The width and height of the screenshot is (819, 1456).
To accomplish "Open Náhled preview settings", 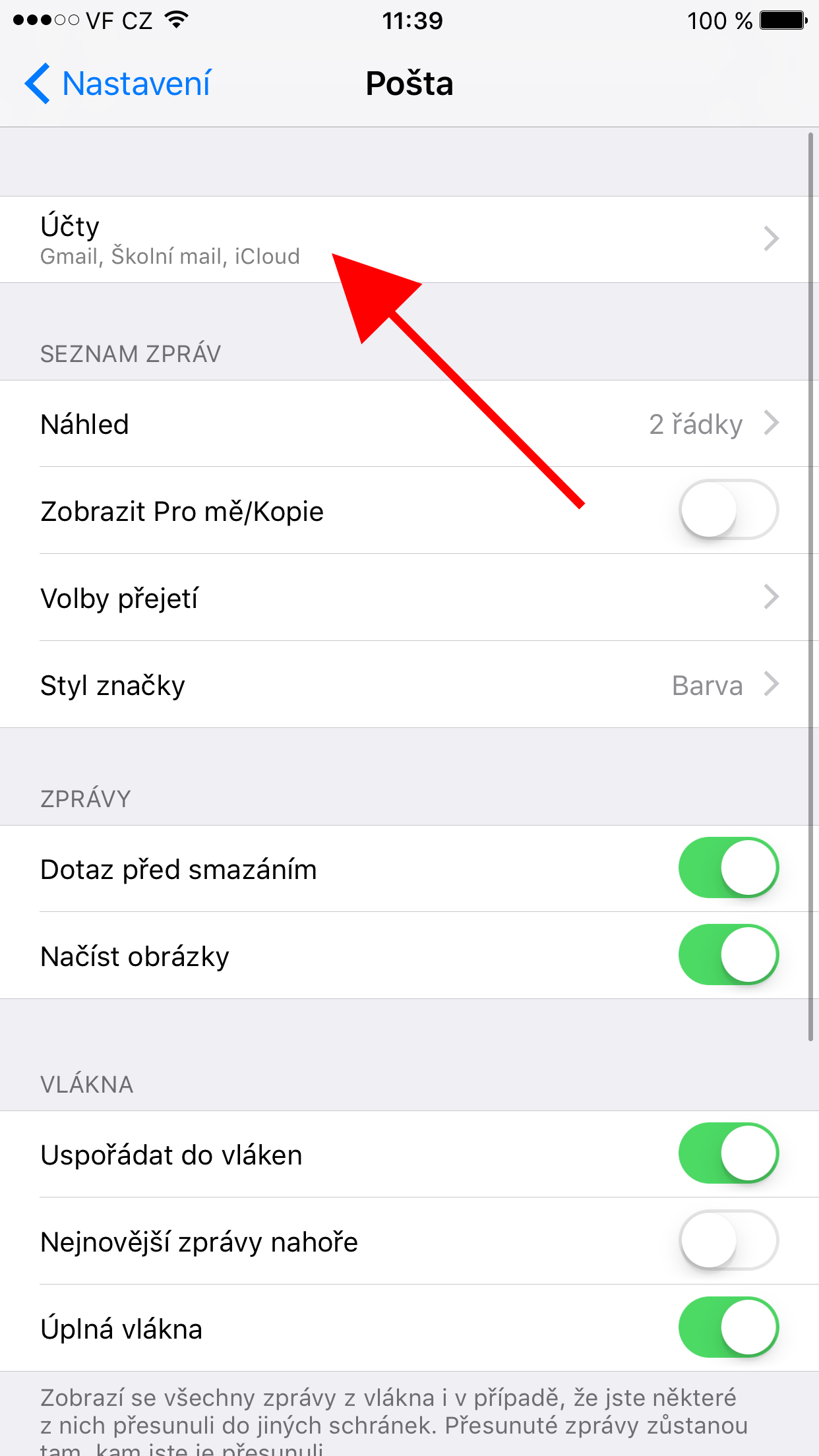I will [409, 424].
